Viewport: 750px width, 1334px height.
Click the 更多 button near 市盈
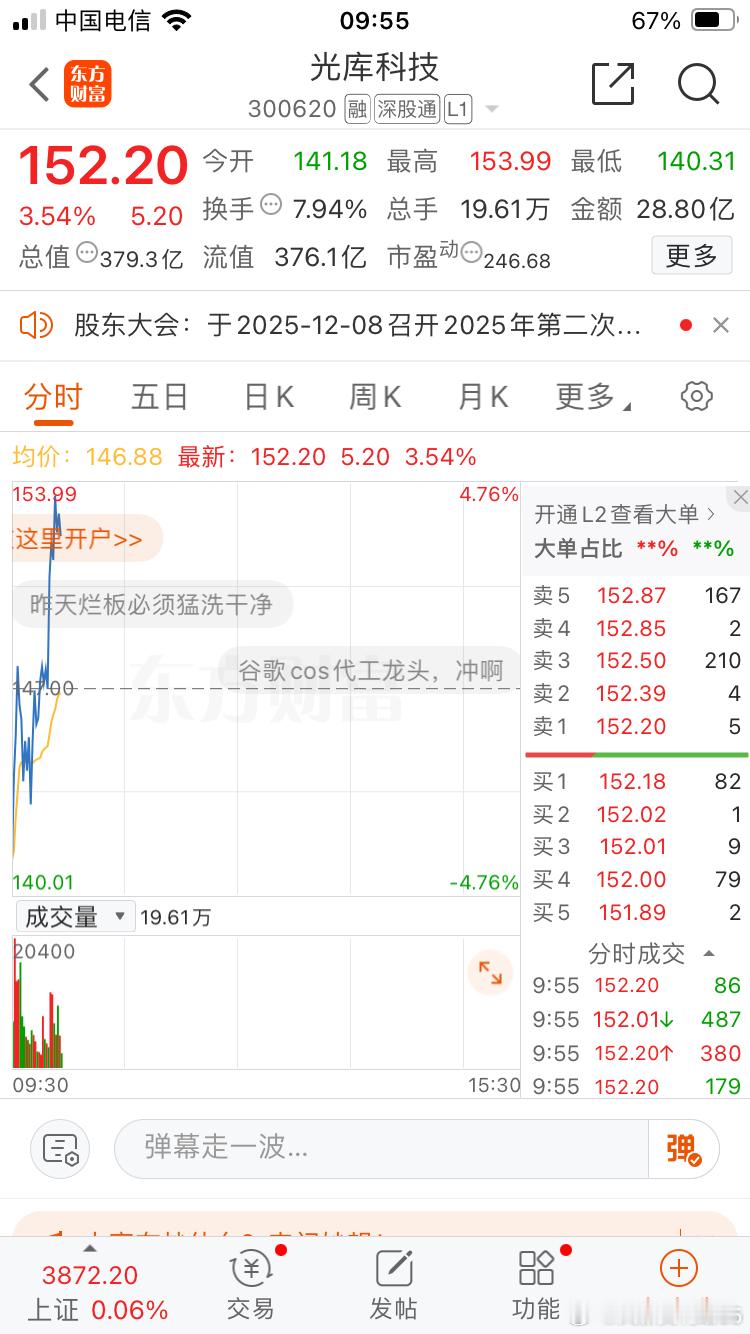pos(691,255)
